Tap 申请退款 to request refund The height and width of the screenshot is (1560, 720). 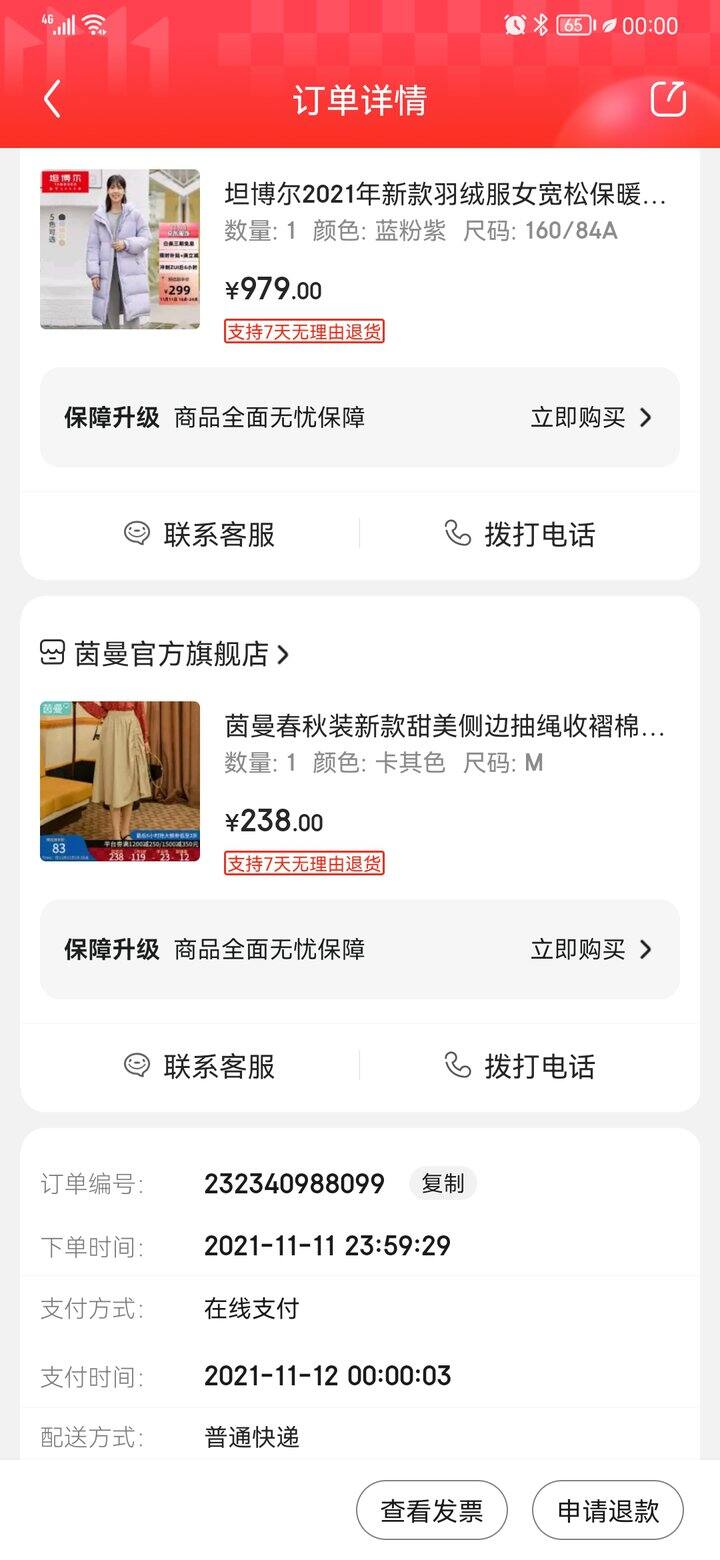[x=608, y=1510]
